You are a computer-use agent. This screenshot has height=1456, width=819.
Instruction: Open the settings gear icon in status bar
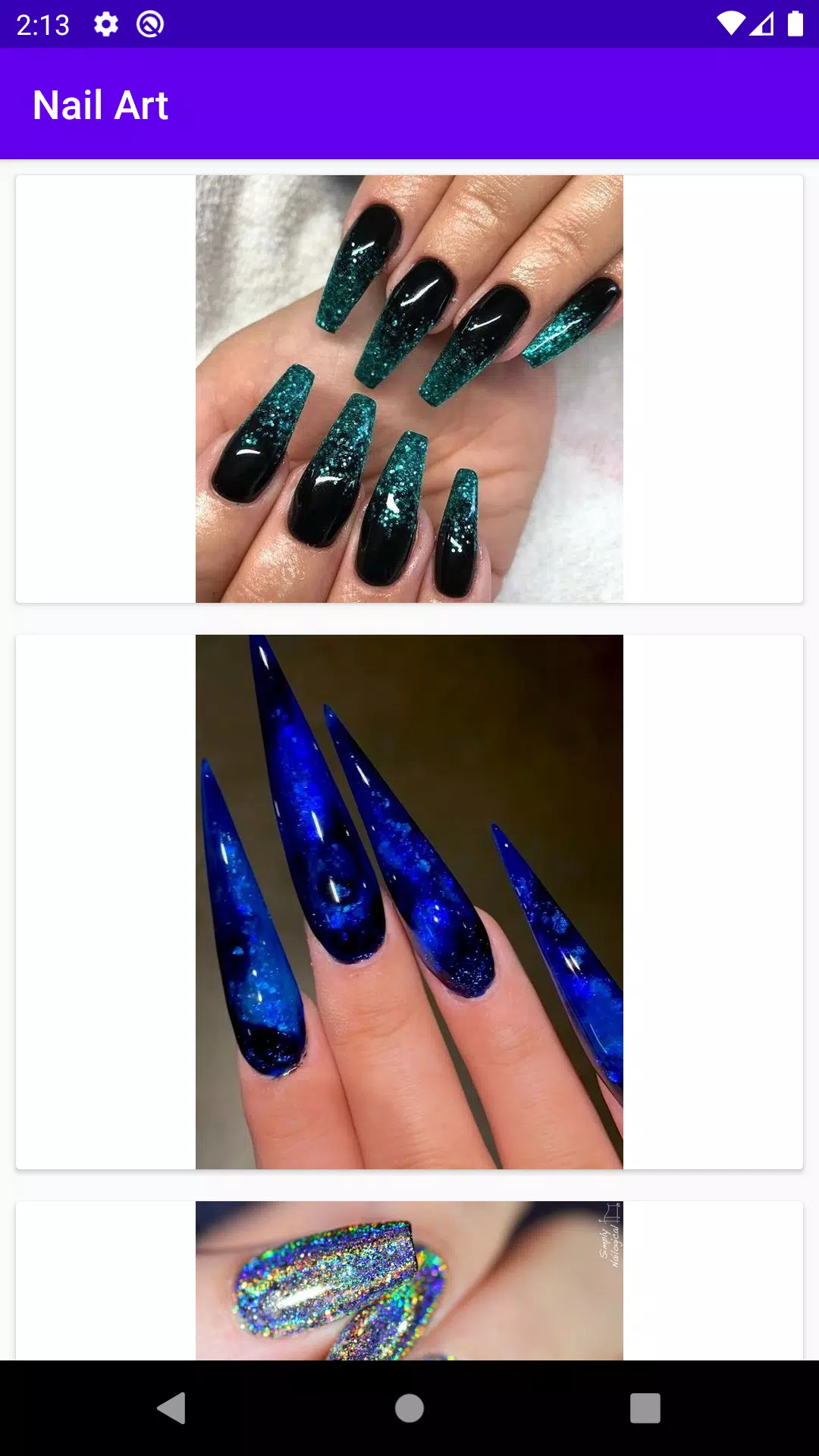click(104, 24)
